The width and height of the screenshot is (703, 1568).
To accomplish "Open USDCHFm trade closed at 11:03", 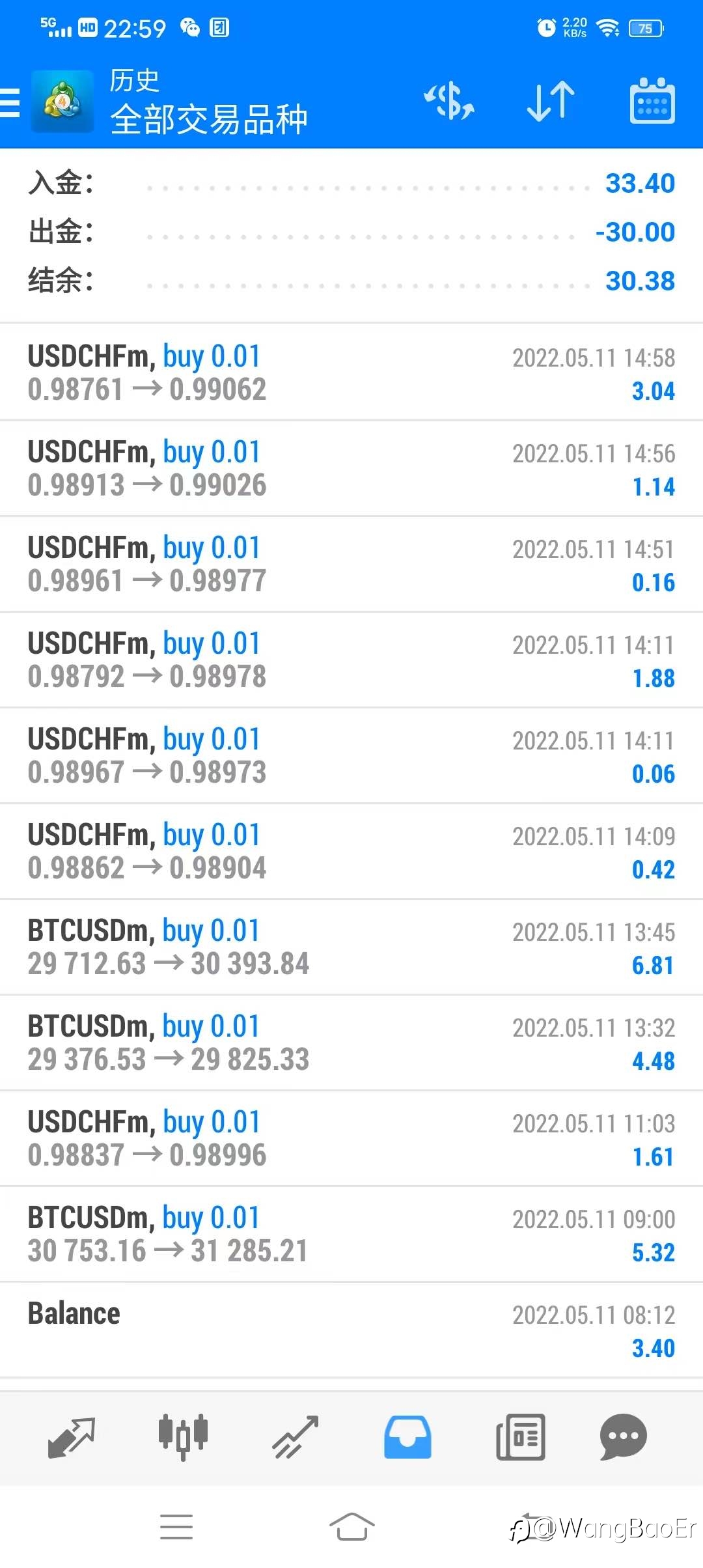I will point(351,1138).
